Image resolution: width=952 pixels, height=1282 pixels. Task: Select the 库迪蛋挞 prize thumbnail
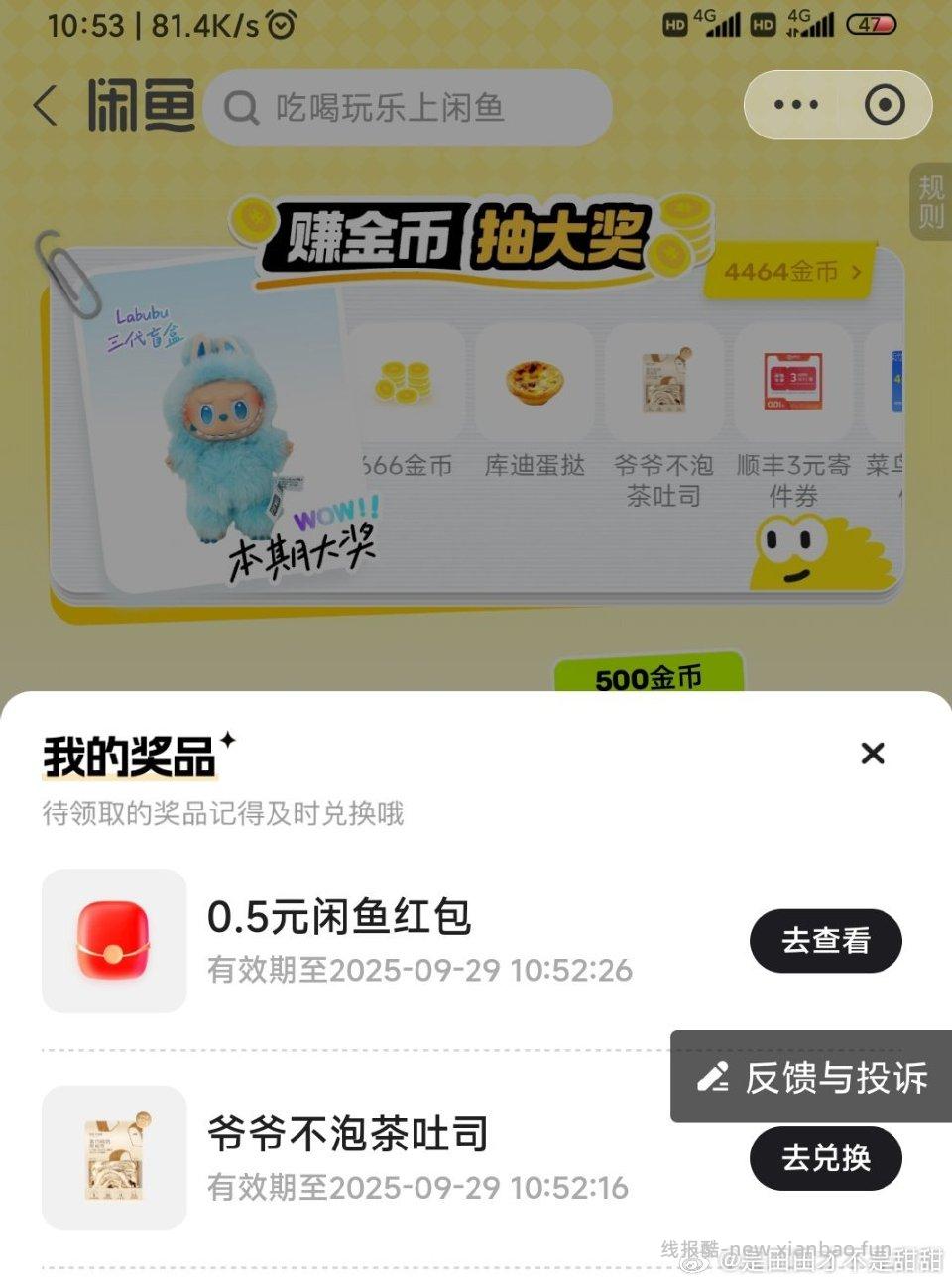point(534,382)
